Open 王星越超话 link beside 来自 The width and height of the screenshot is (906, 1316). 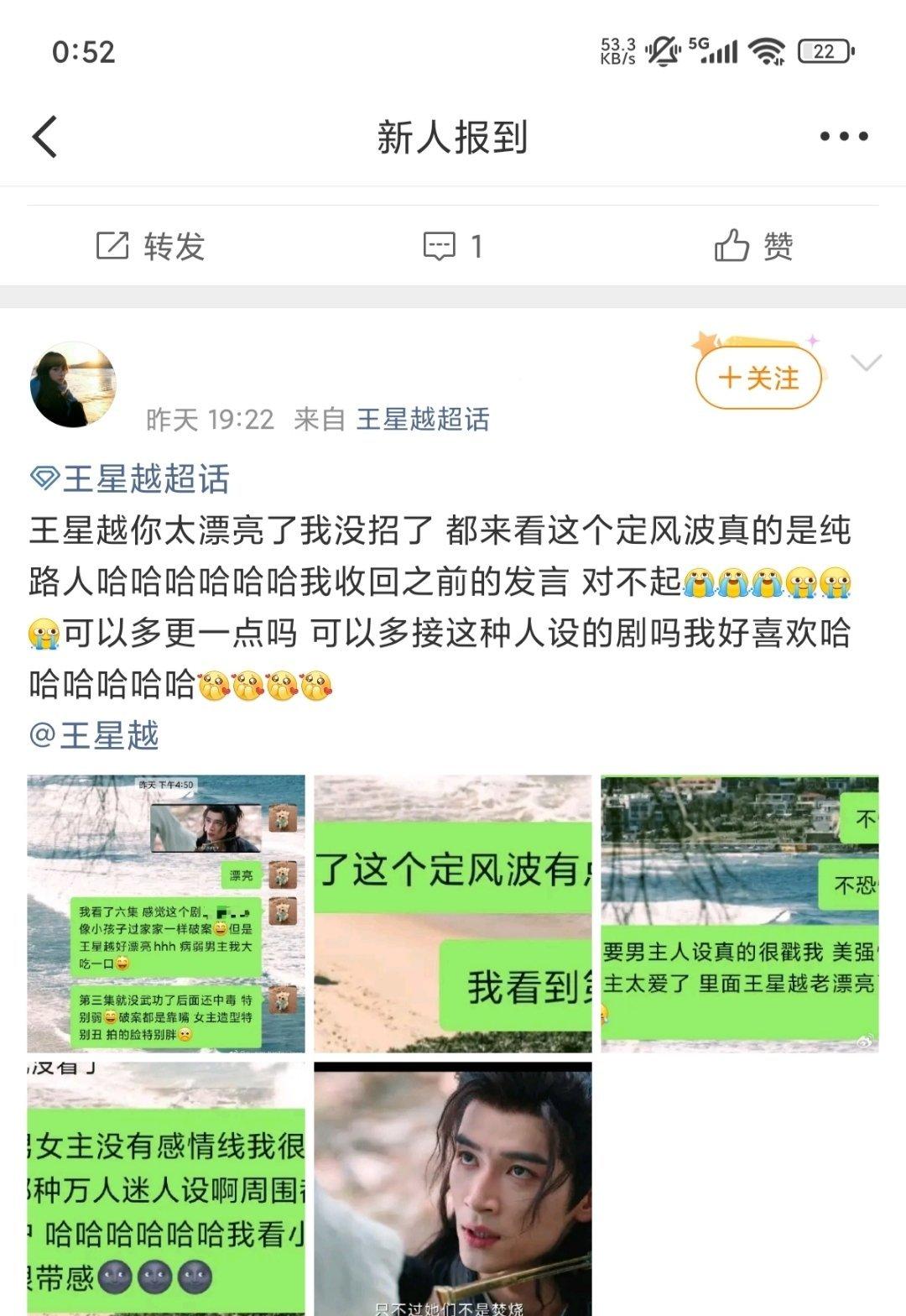click(423, 419)
